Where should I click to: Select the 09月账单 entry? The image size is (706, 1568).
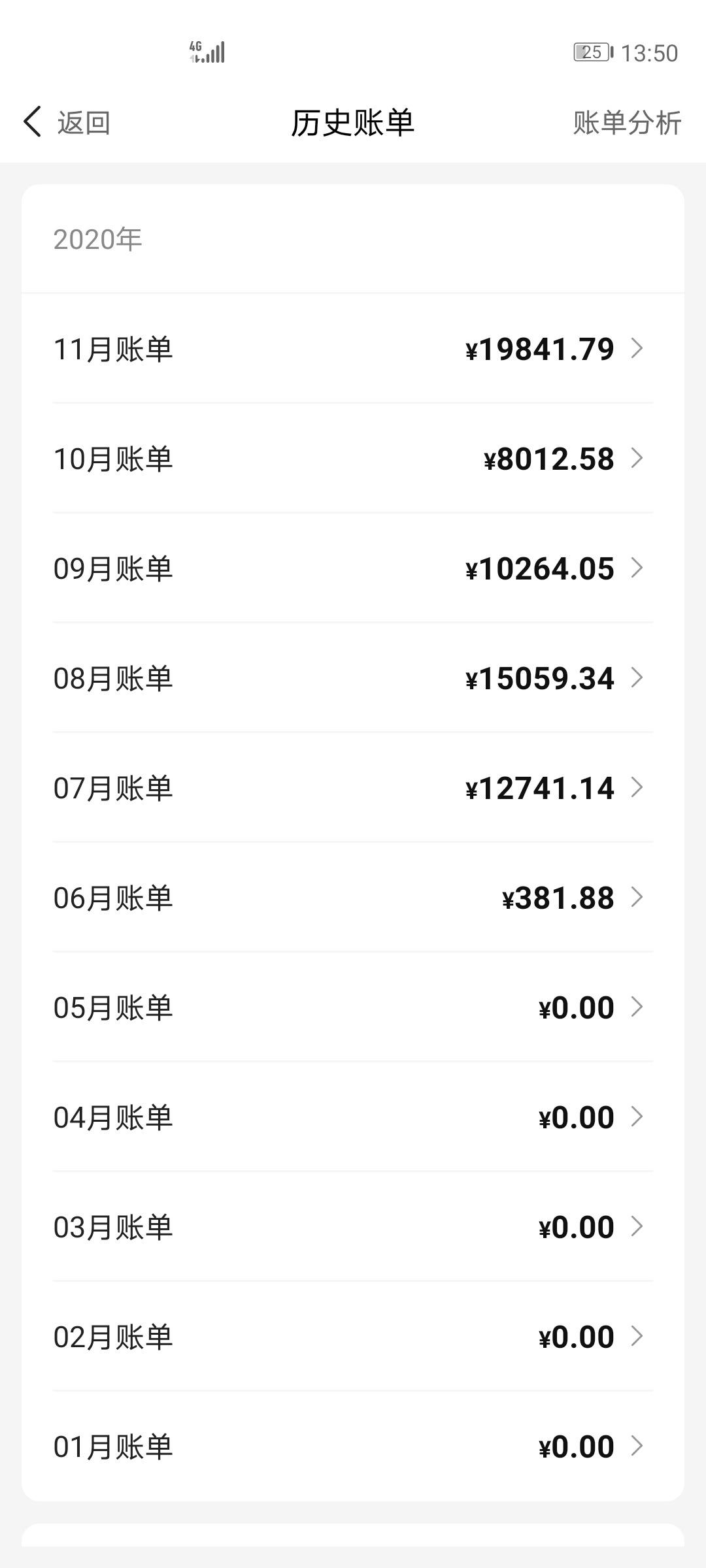tap(353, 568)
